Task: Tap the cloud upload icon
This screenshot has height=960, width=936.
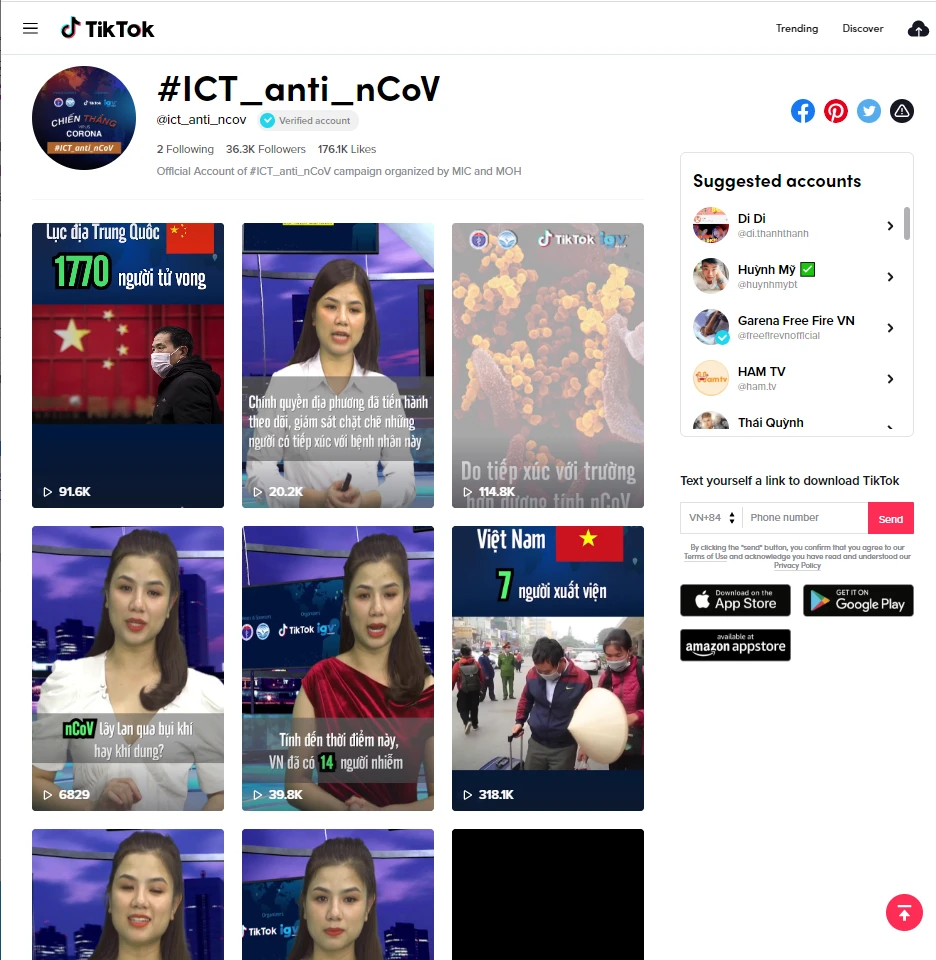Action: 917,29
